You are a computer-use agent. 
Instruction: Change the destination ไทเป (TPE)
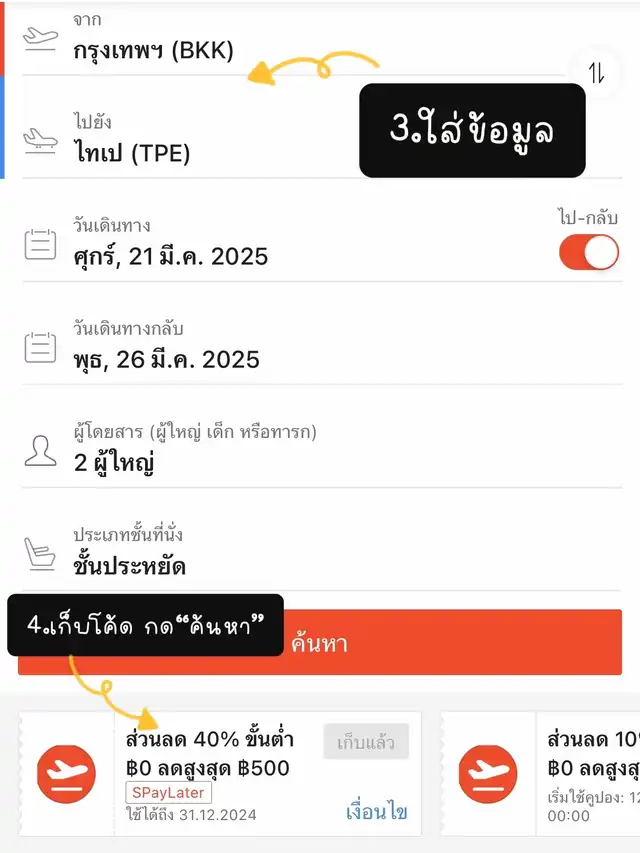(132, 153)
